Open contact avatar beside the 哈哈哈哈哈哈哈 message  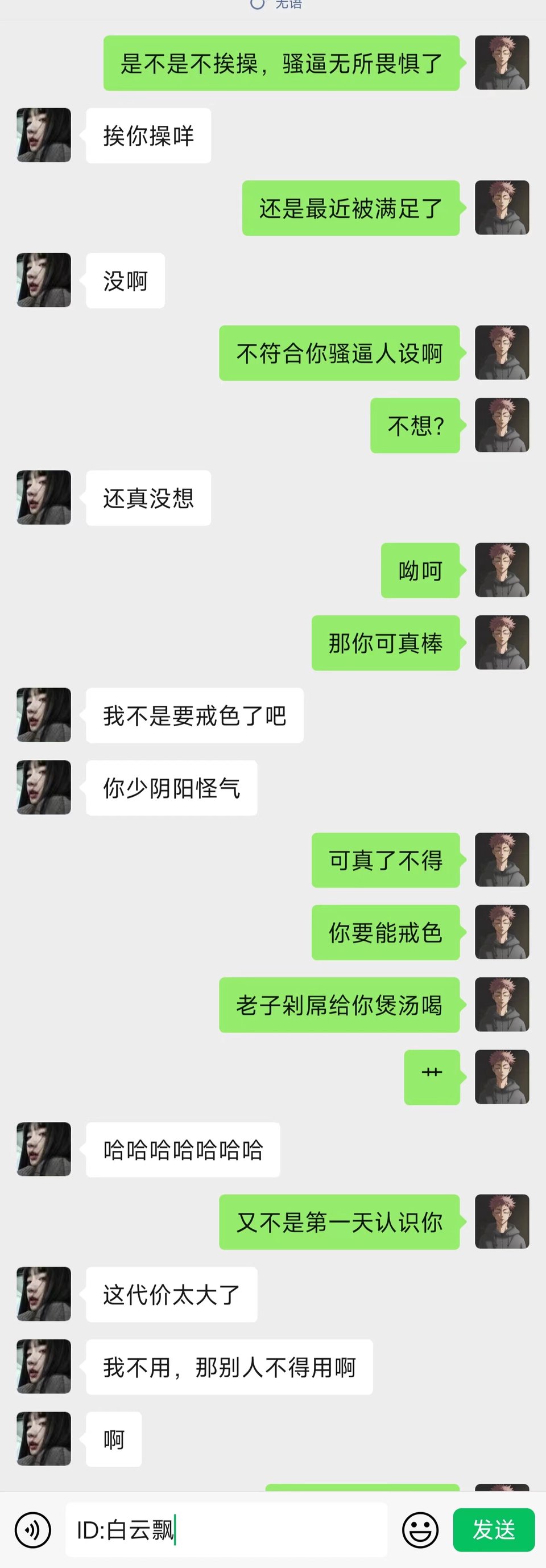44,1149
